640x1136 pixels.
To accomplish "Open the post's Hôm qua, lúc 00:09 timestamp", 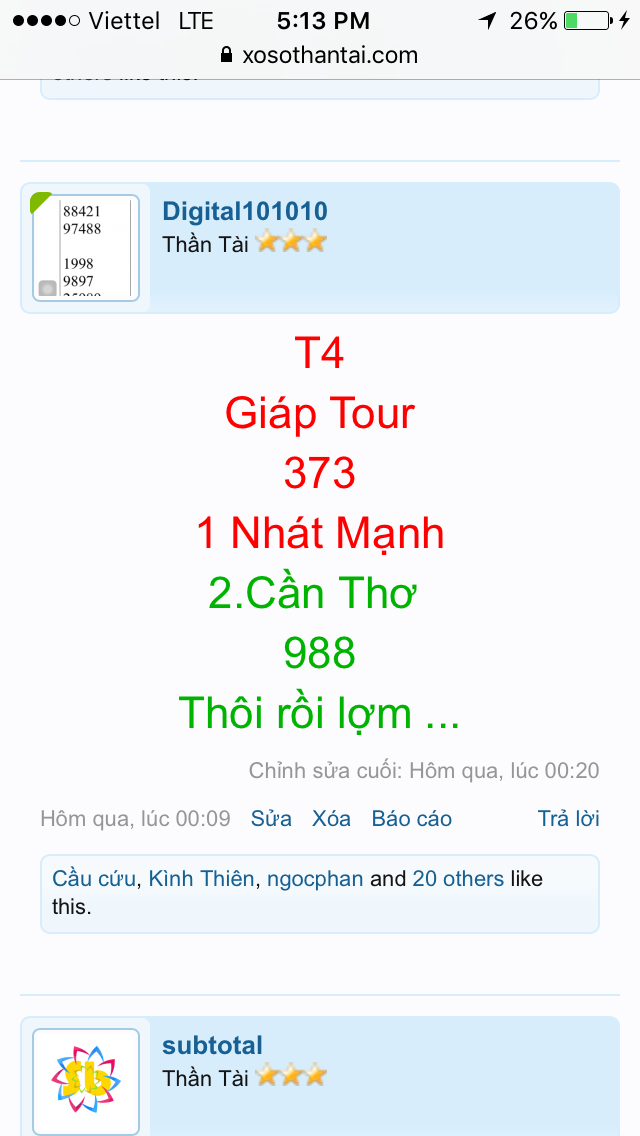I will tap(135, 819).
